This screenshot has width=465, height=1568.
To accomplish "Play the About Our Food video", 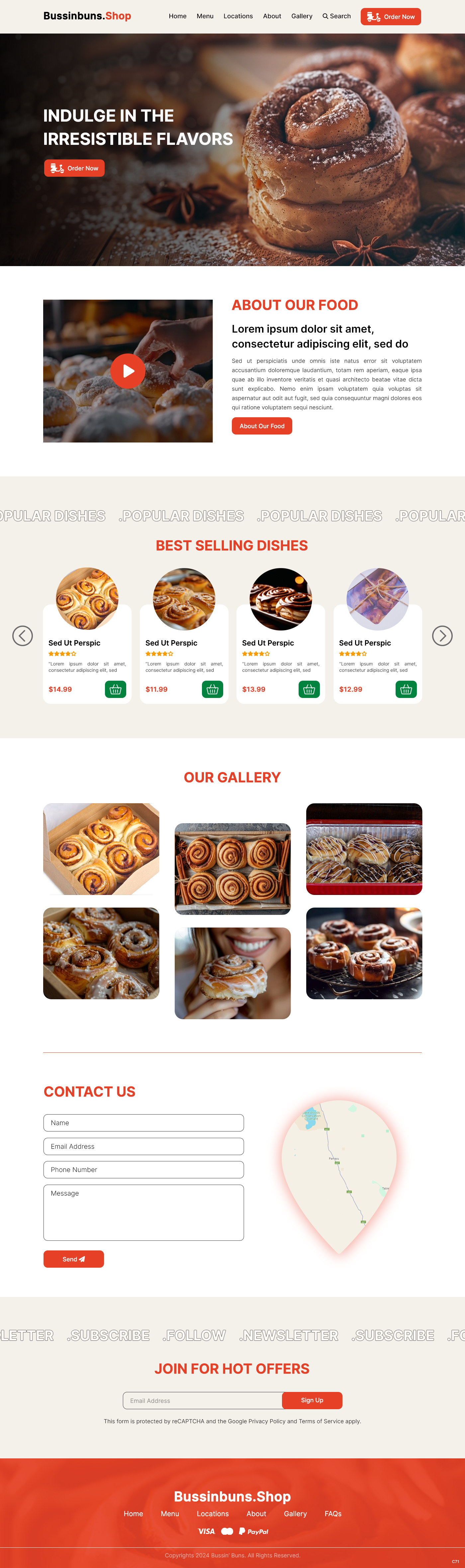I will (x=128, y=371).
